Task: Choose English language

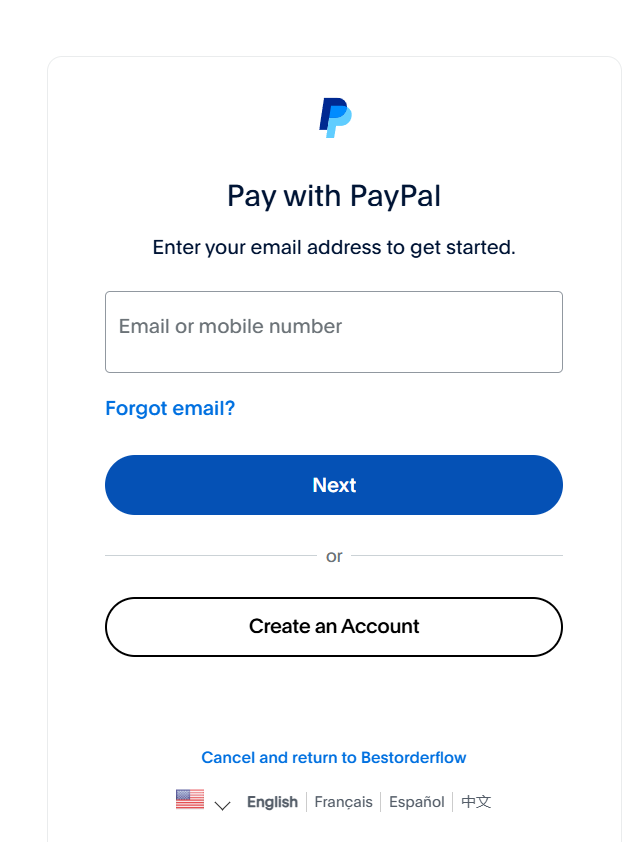Action: coord(272,802)
